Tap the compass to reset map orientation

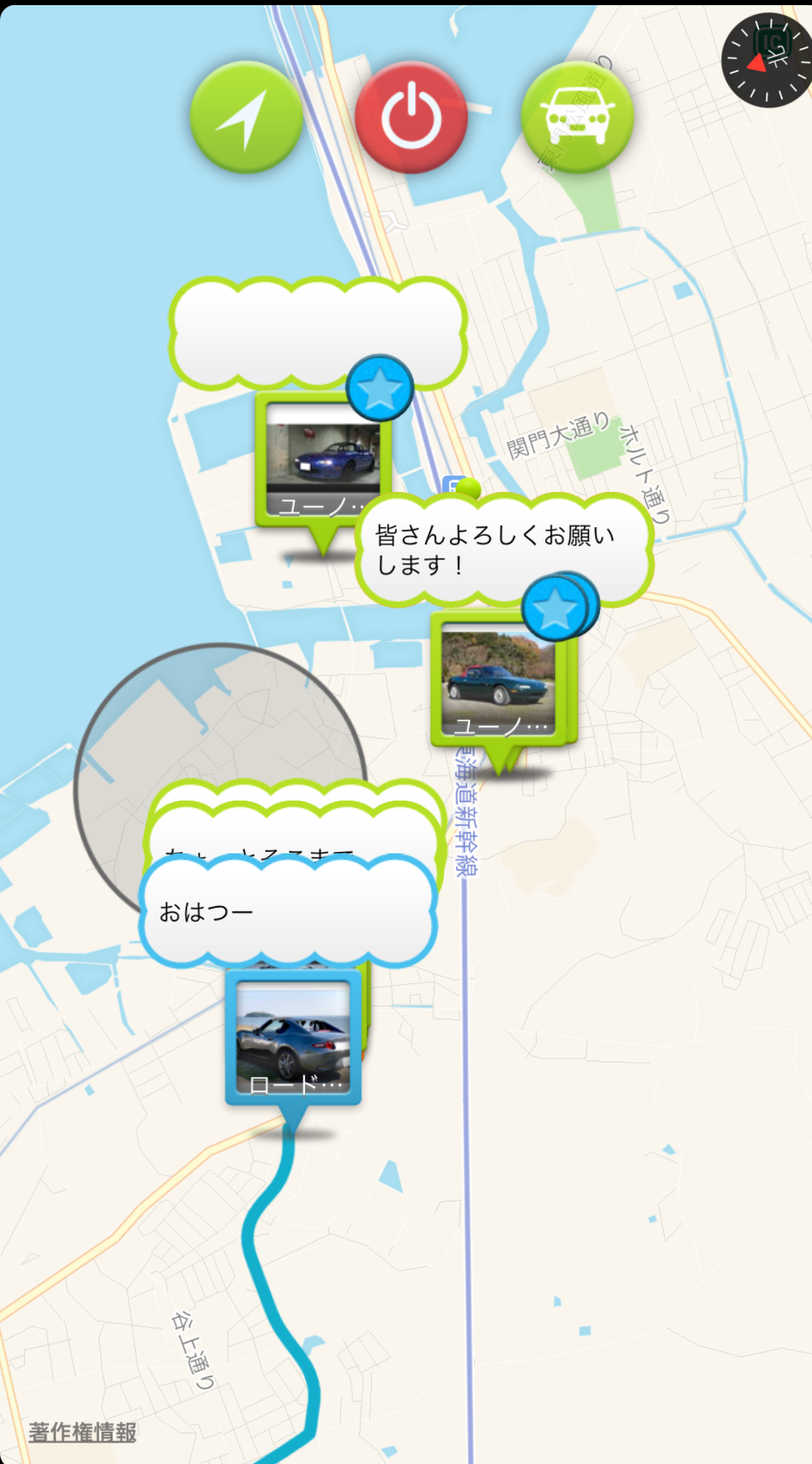(767, 60)
